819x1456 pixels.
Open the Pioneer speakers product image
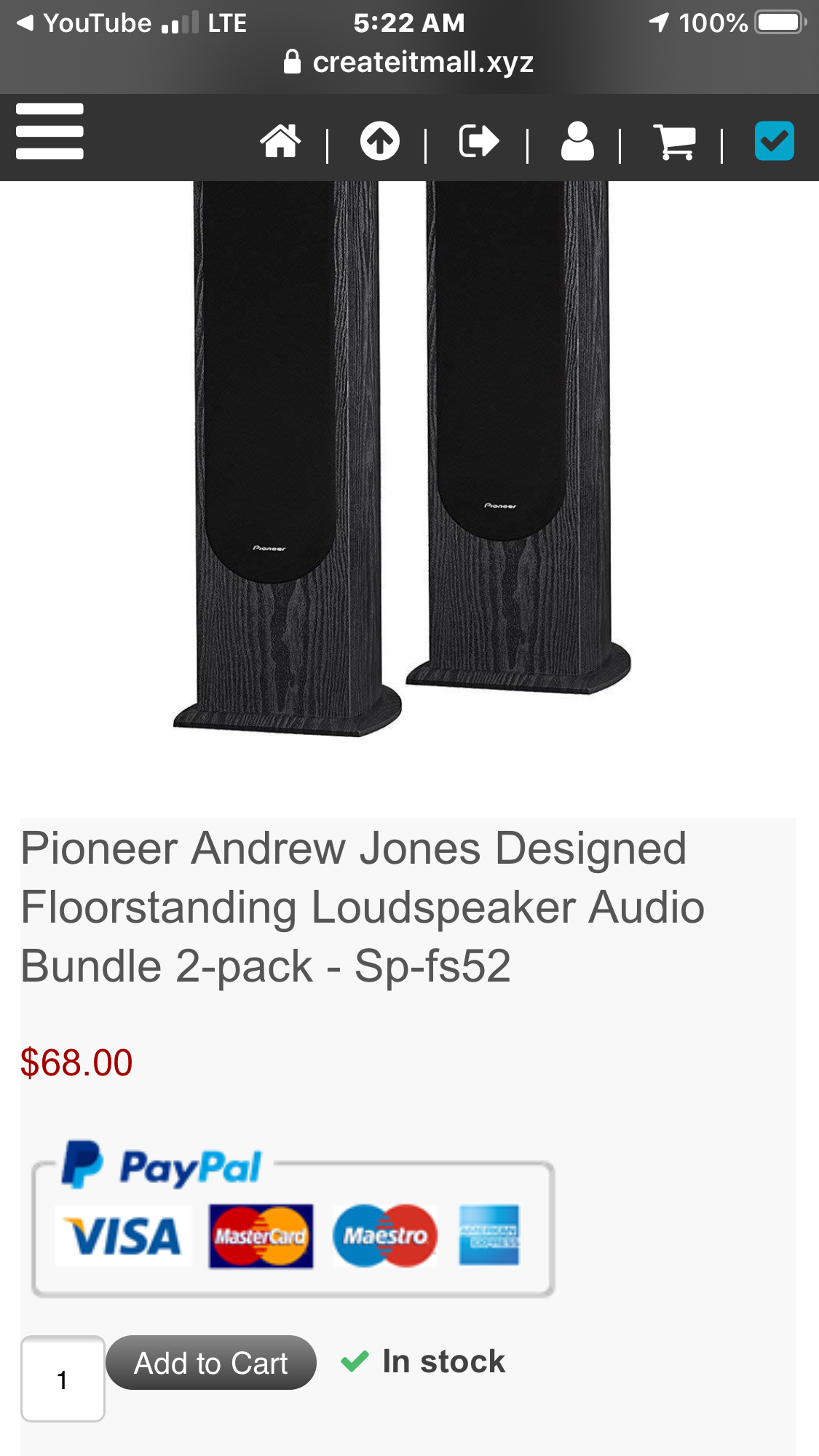click(402, 460)
